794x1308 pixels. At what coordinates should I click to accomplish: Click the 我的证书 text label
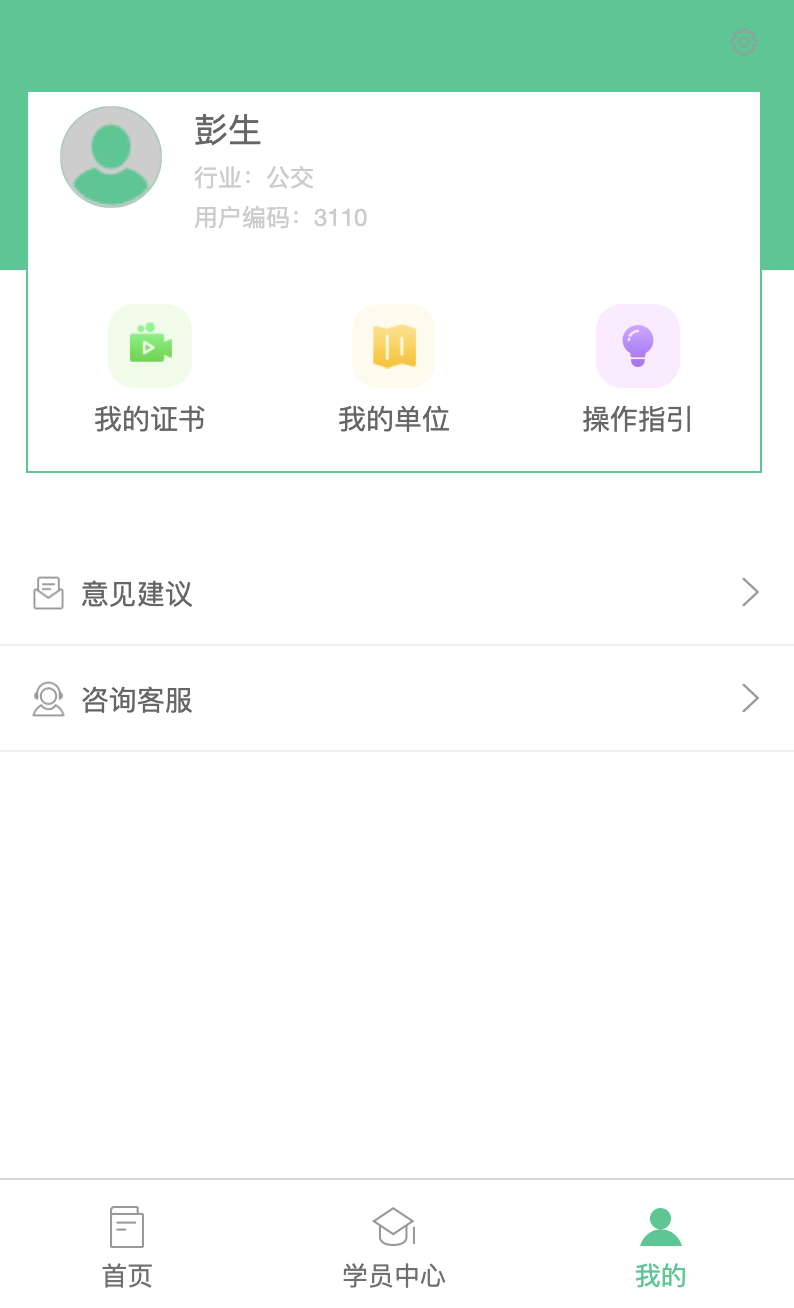coord(150,419)
